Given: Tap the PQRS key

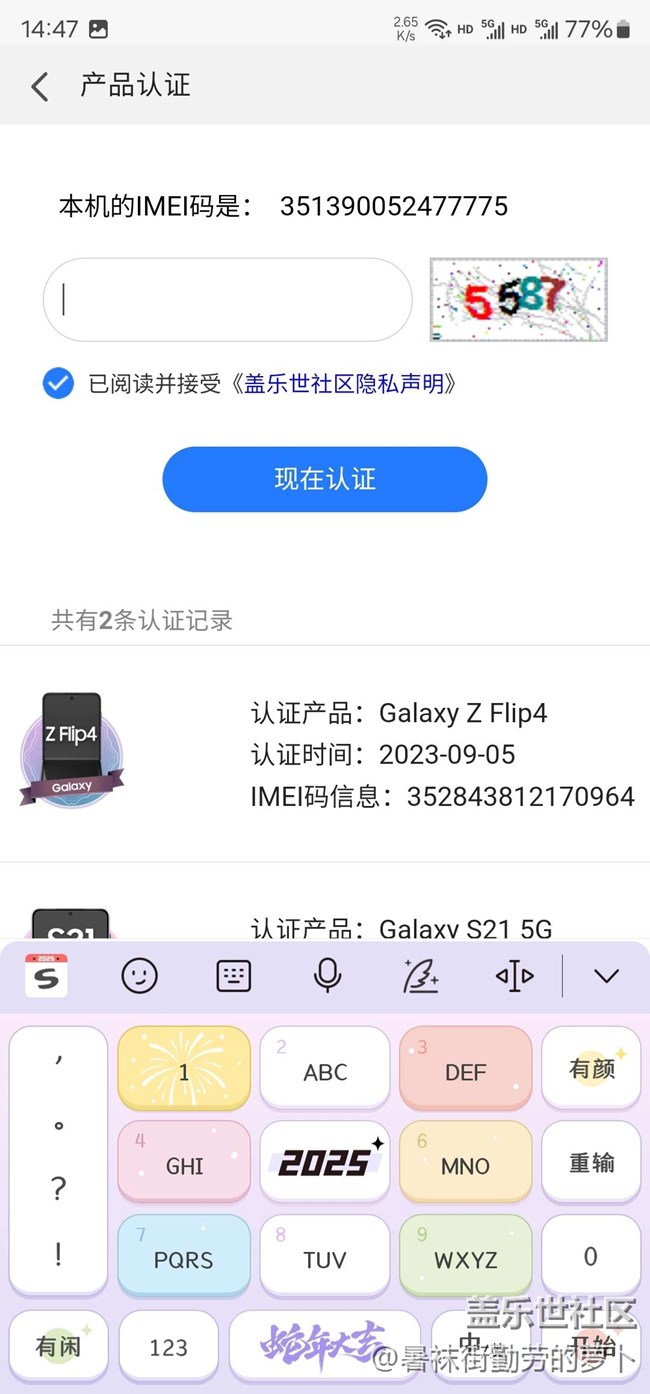Looking at the screenshot, I should tap(184, 1256).
